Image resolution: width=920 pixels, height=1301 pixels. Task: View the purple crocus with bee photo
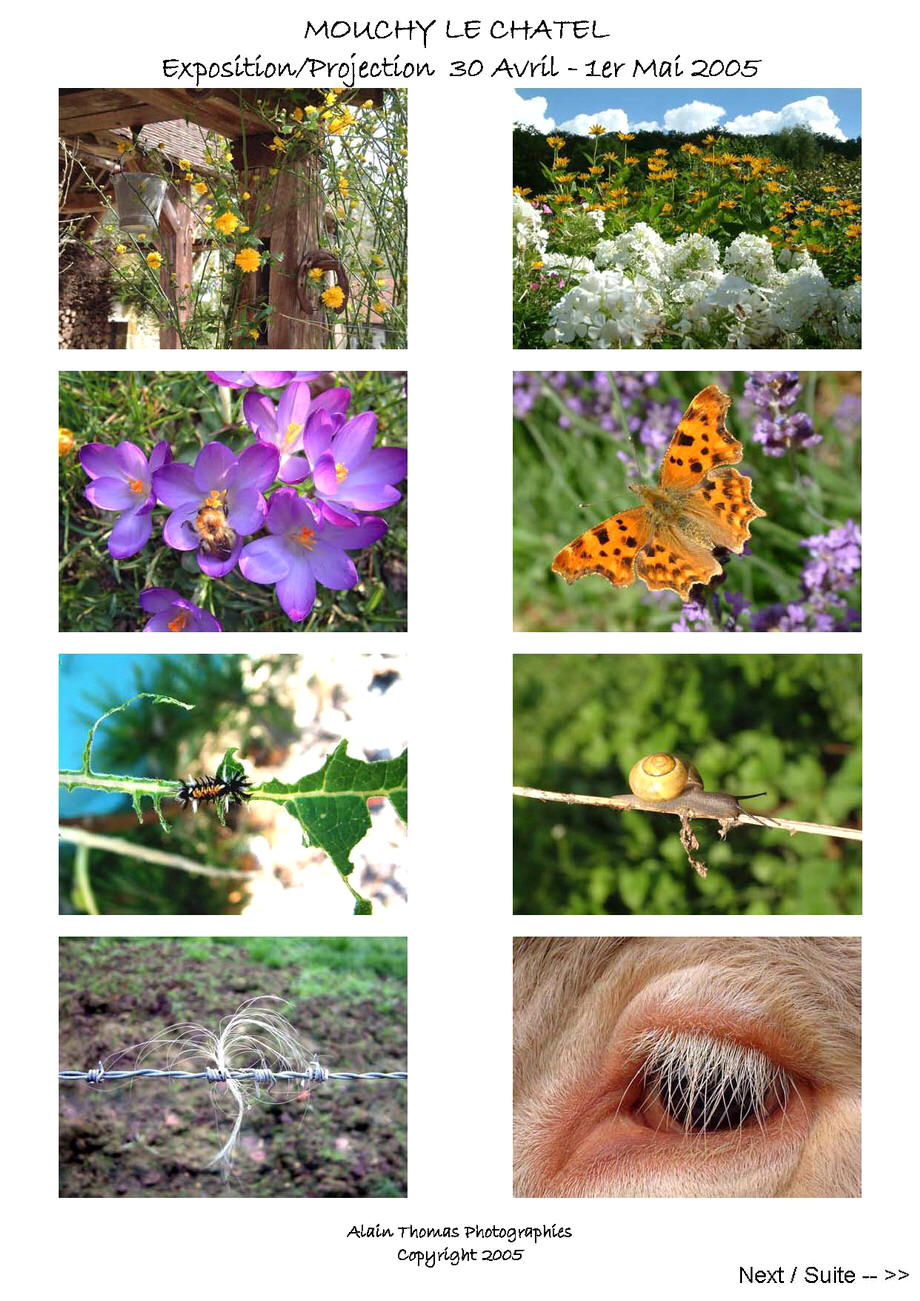(232, 501)
